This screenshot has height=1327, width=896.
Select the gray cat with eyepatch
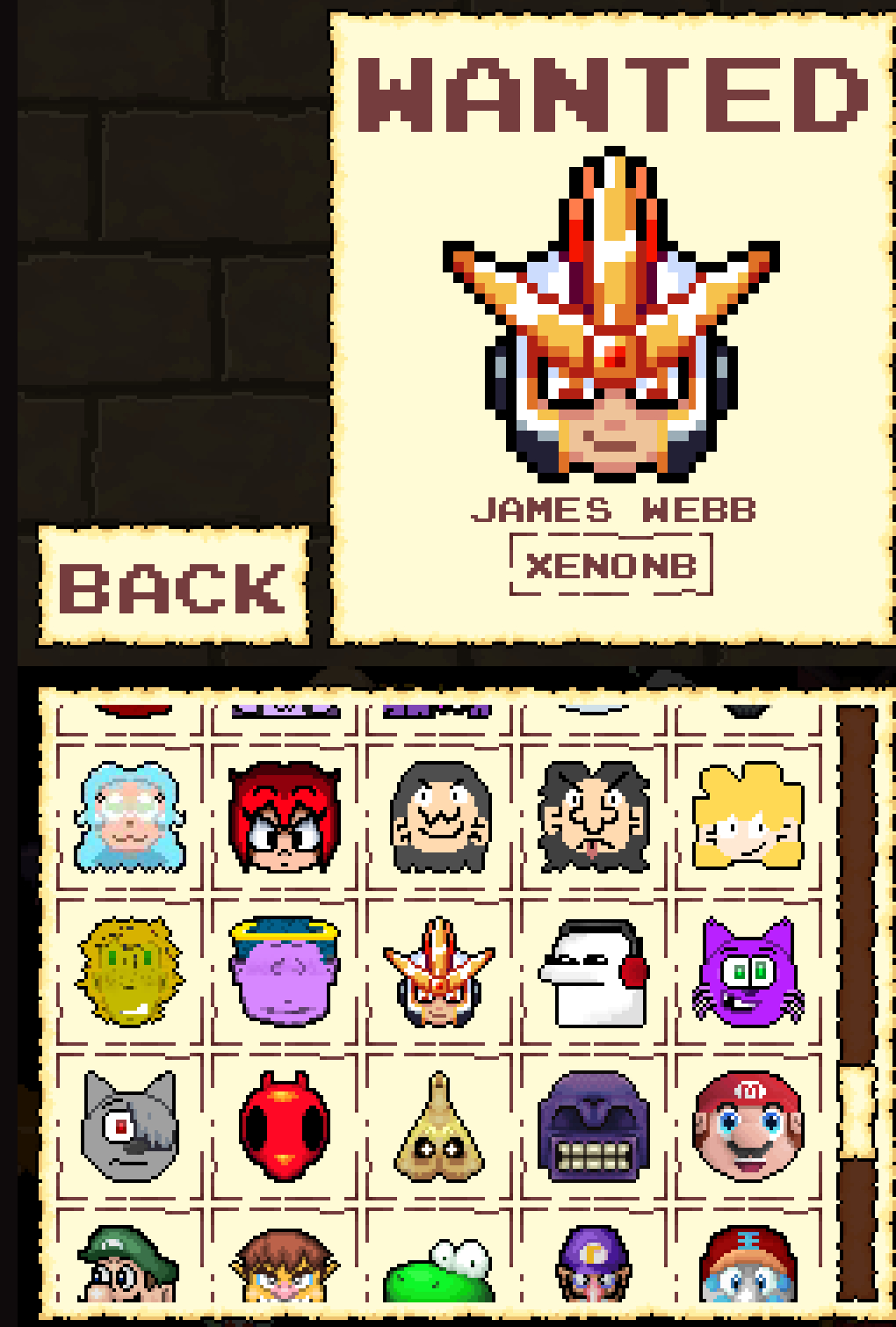[x=130, y=1127]
